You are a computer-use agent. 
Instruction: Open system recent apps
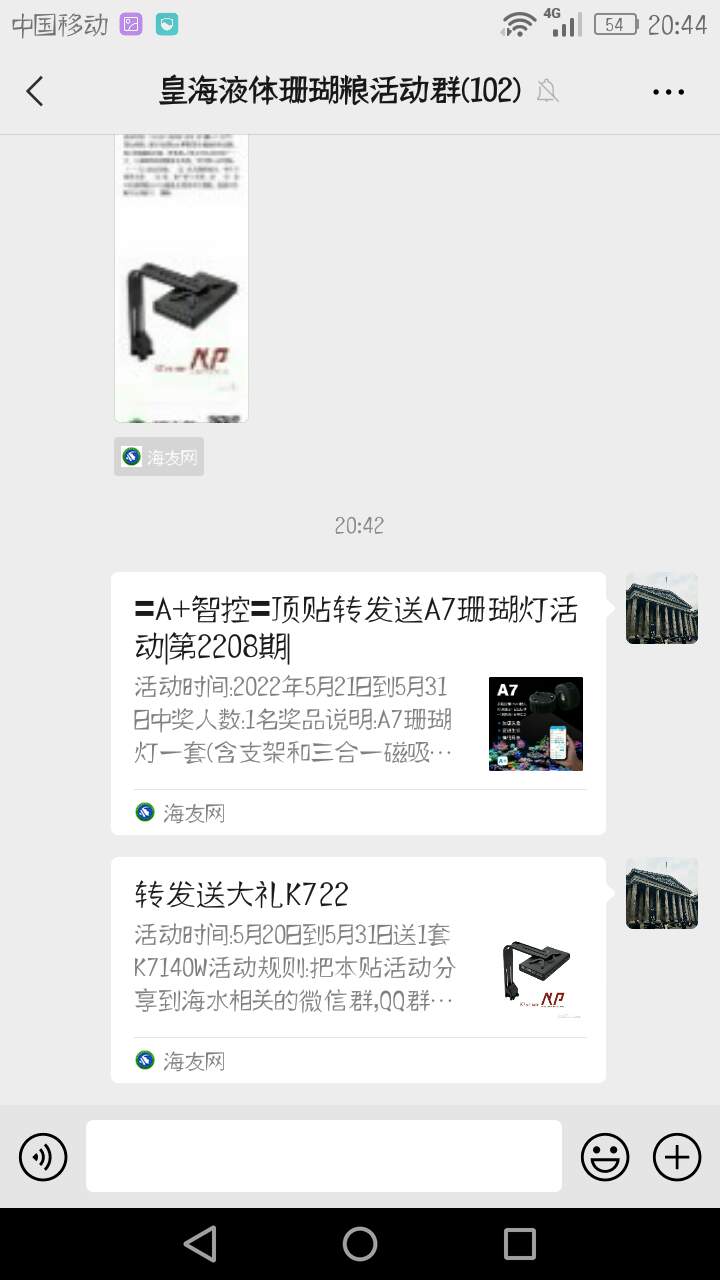519,1244
